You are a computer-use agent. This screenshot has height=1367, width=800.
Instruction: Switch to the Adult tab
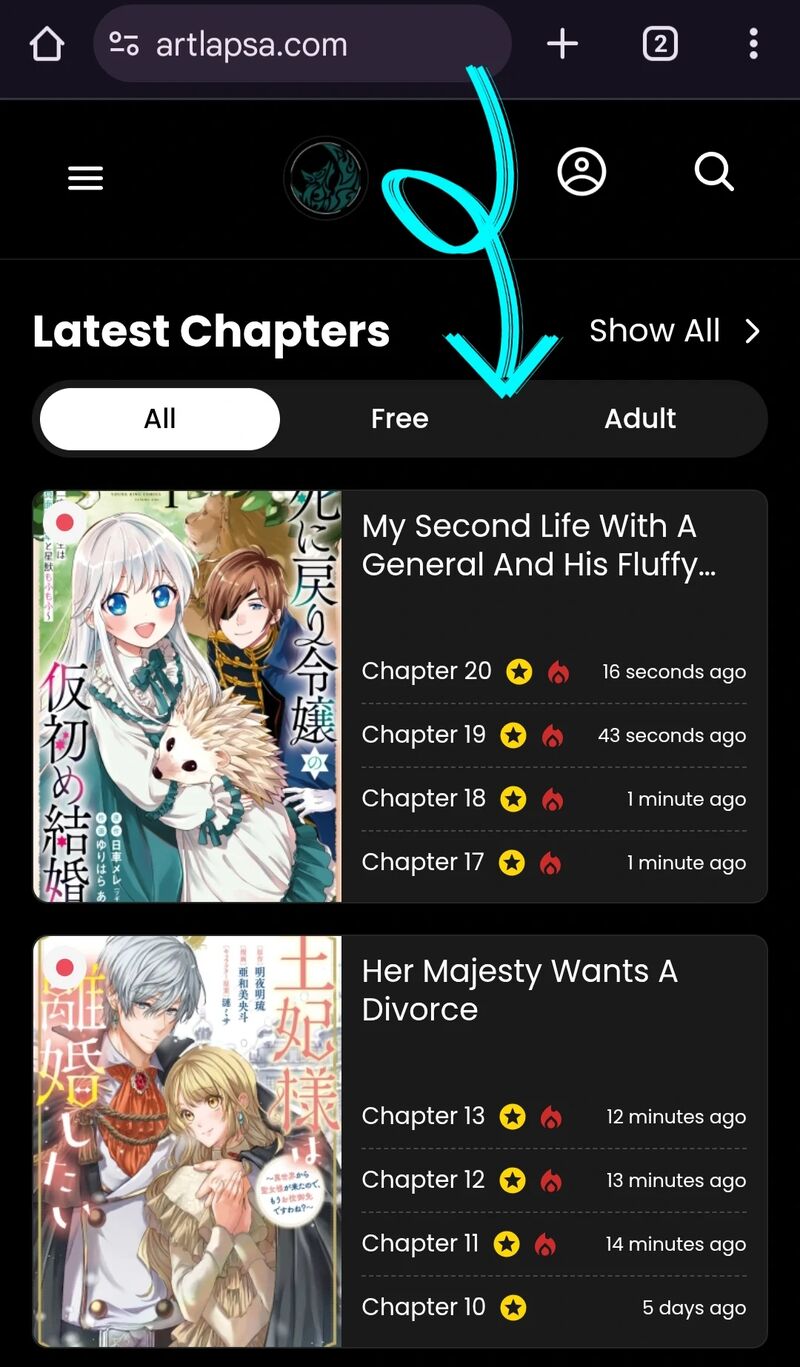pos(640,419)
